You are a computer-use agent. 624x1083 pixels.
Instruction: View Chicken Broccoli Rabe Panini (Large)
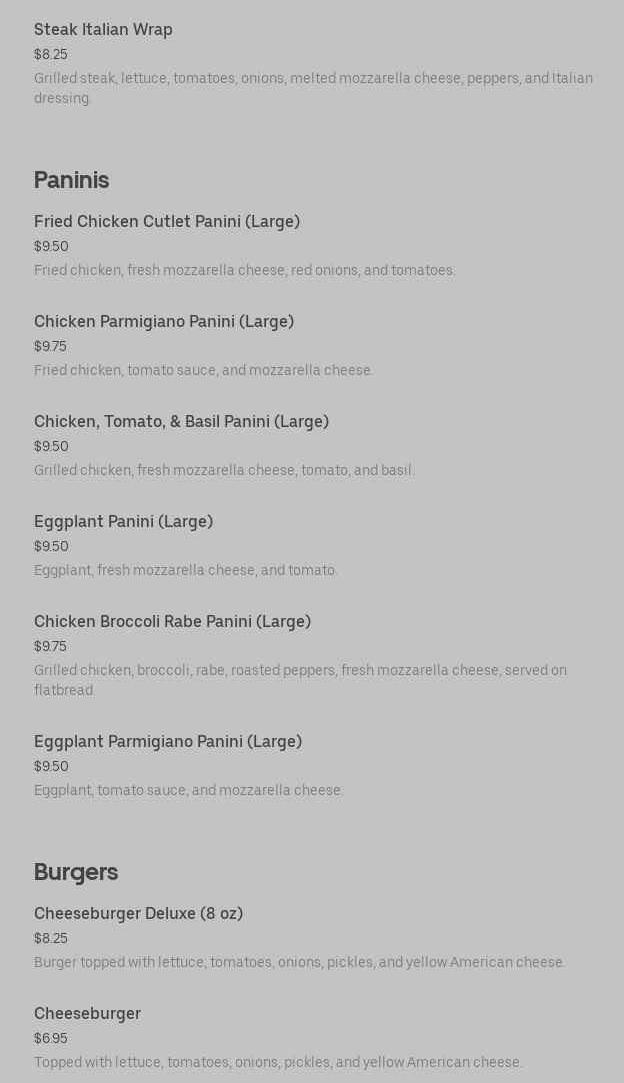click(x=172, y=622)
